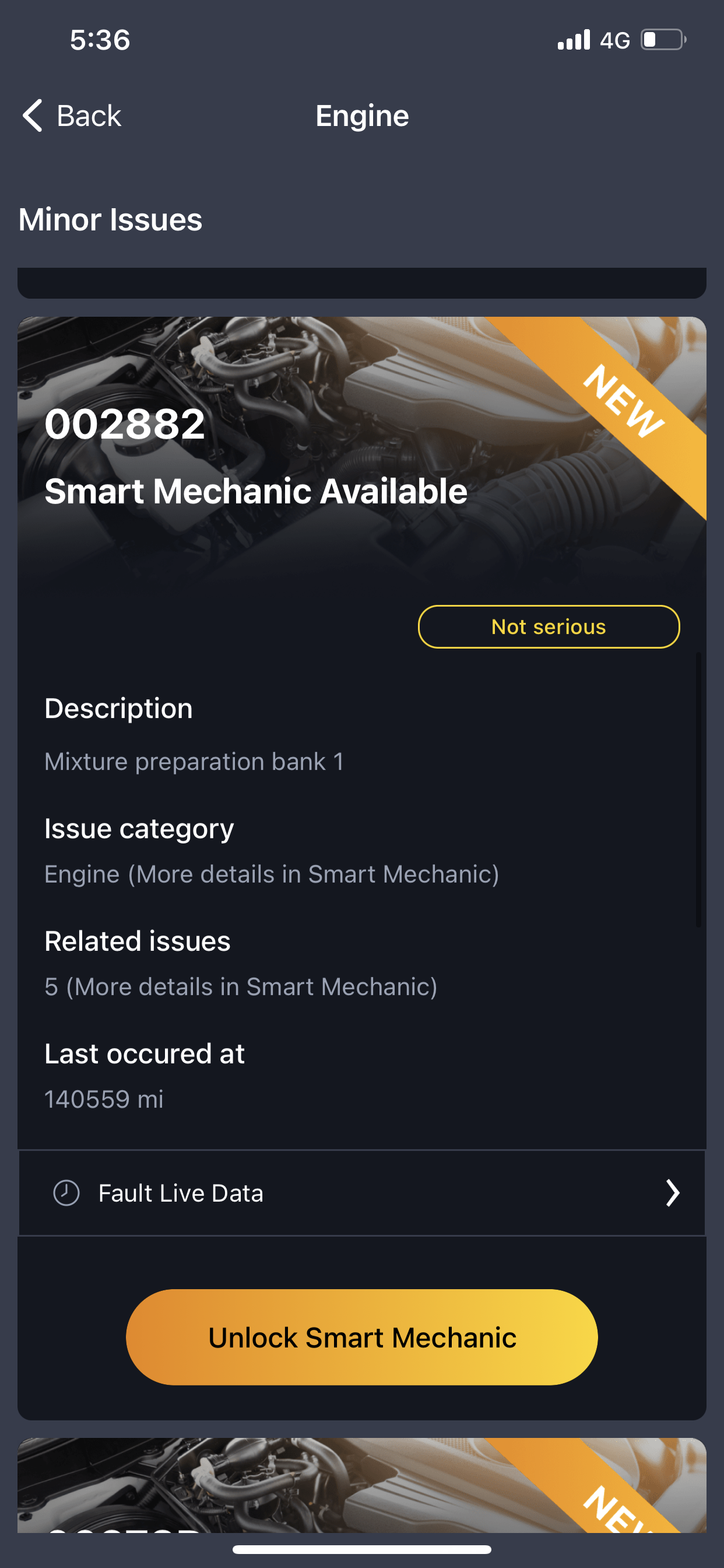This screenshot has width=724, height=1568.
Task: Tap Unlock Smart Mechanic button
Action: pos(362,1338)
